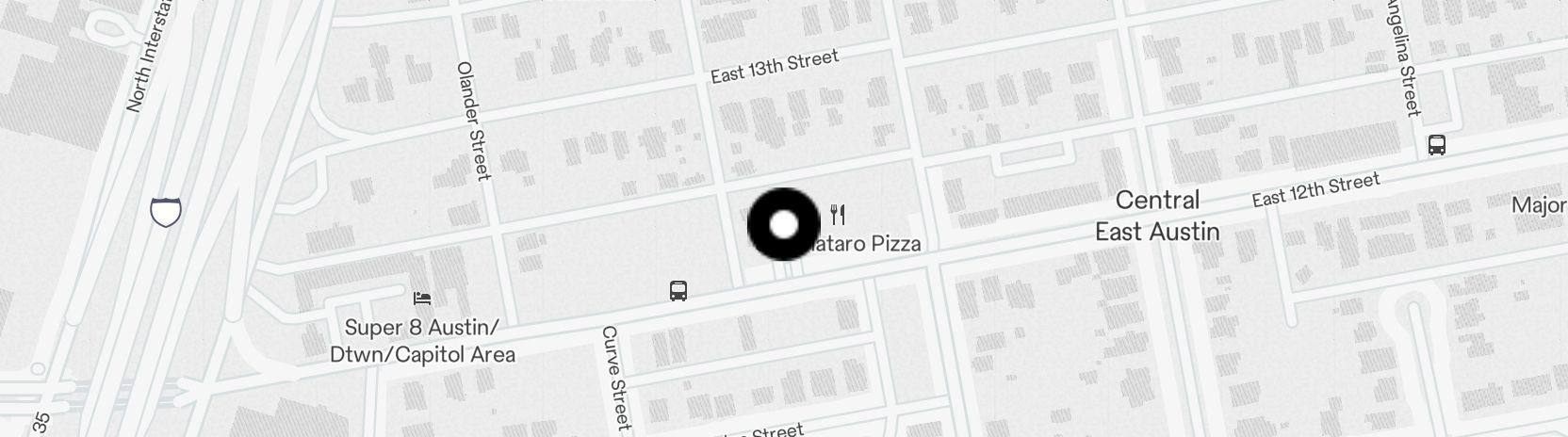Select the bus stop near Angelina Street
Screen dimensions: 1568x437
click(1436, 145)
